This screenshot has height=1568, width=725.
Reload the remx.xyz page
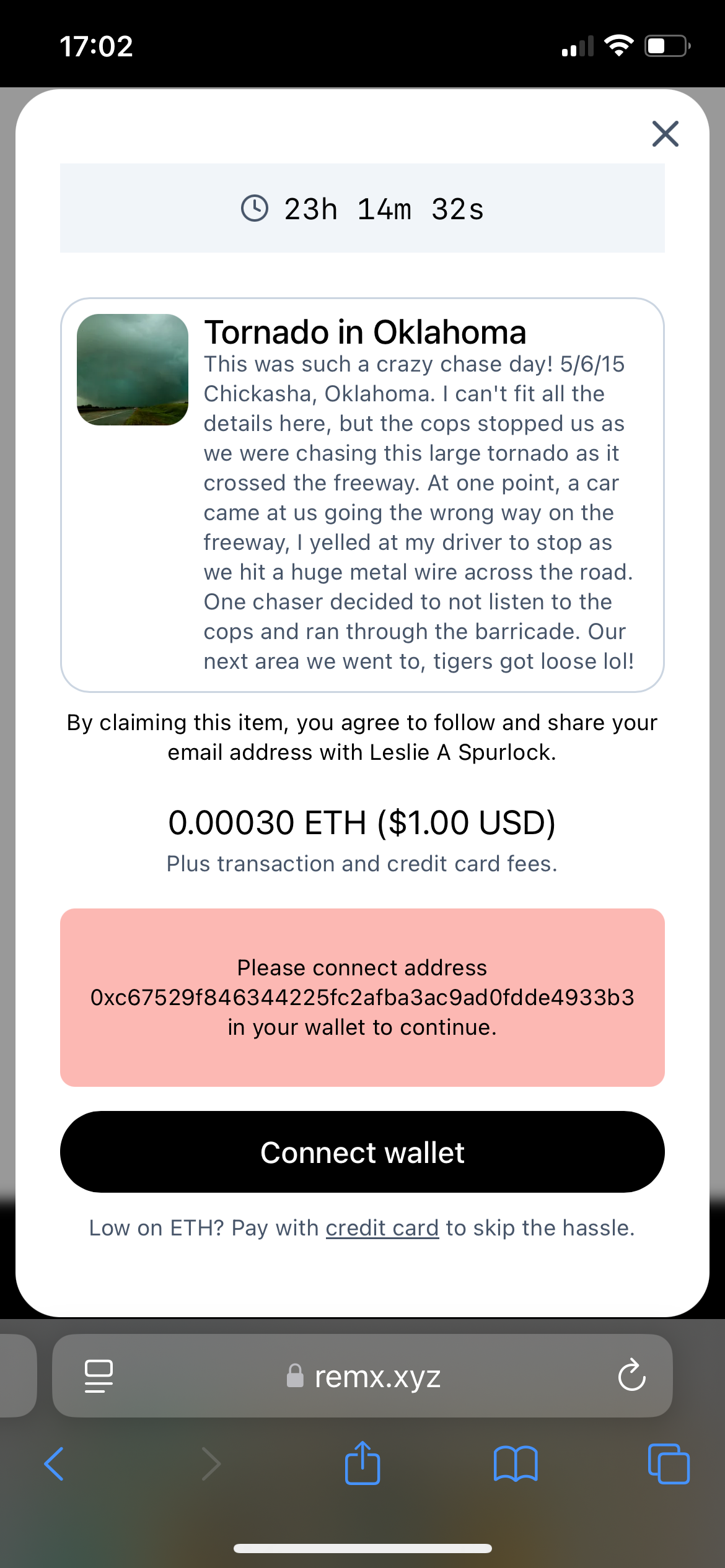click(631, 1376)
